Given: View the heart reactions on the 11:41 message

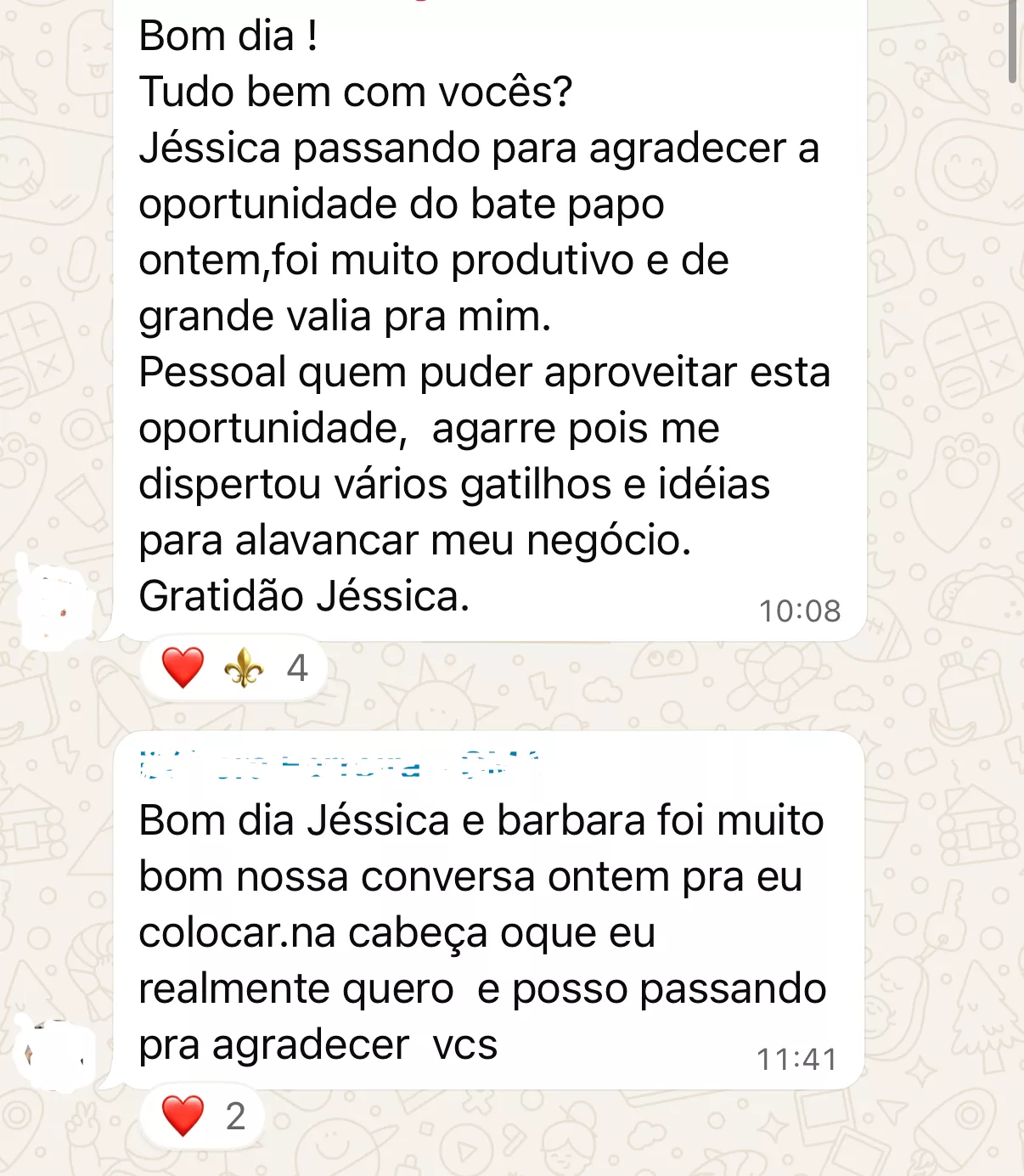Looking at the screenshot, I should pyautogui.click(x=203, y=1116).
